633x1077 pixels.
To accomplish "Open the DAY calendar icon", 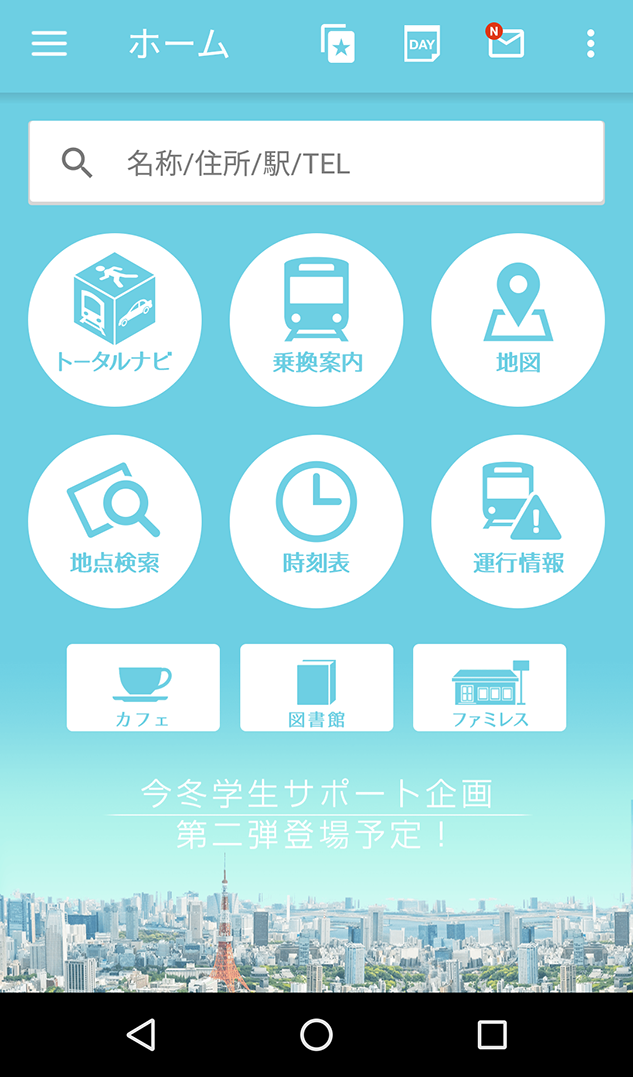I will click(422, 44).
